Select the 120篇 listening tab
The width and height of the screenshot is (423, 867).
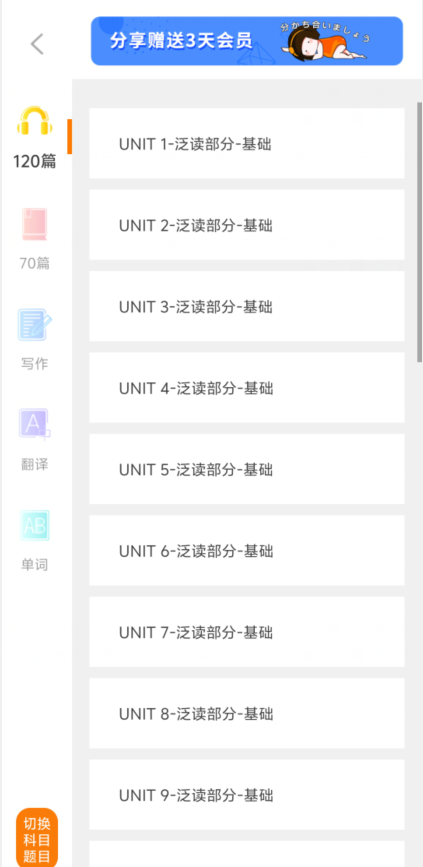click(35, 137)
